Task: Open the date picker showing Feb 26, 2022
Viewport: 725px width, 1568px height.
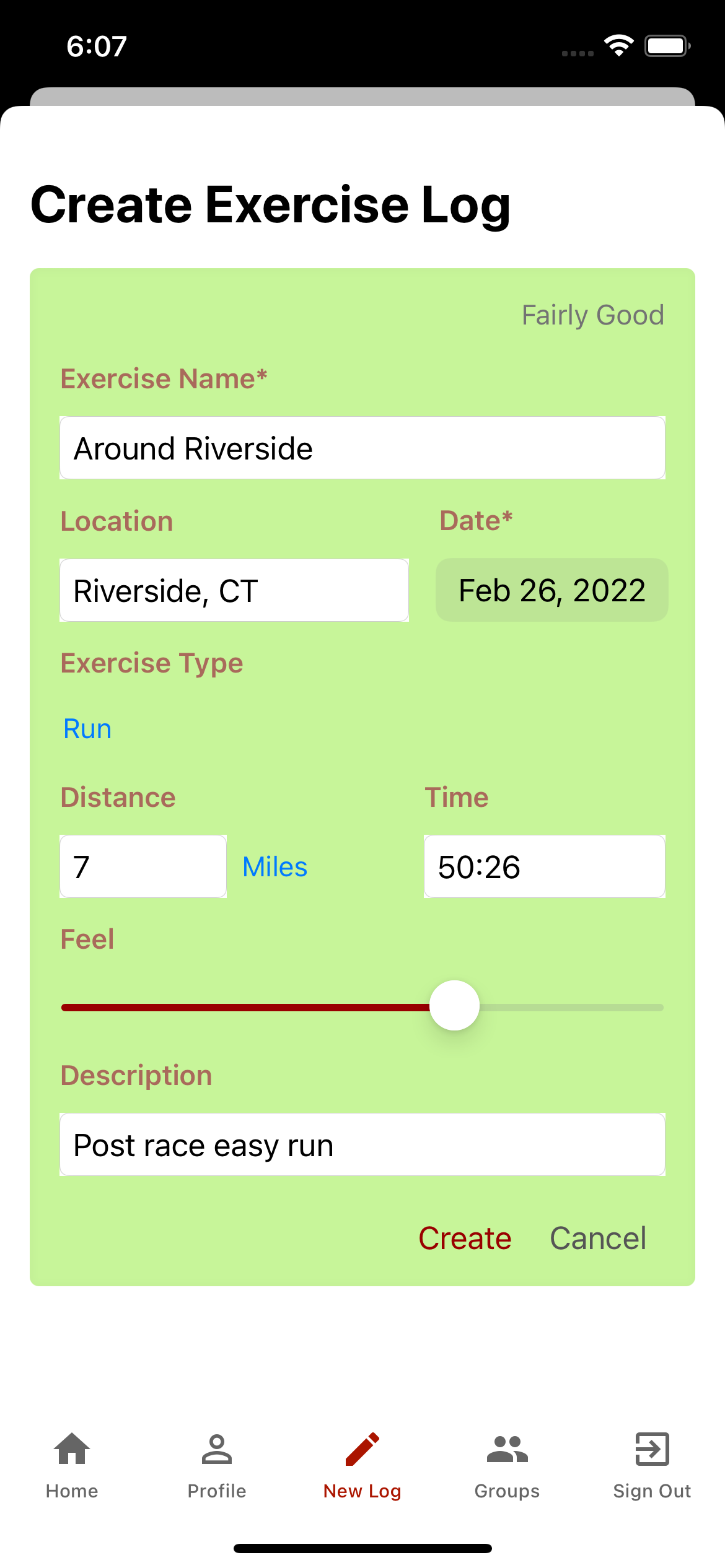Action: [552, 590]
